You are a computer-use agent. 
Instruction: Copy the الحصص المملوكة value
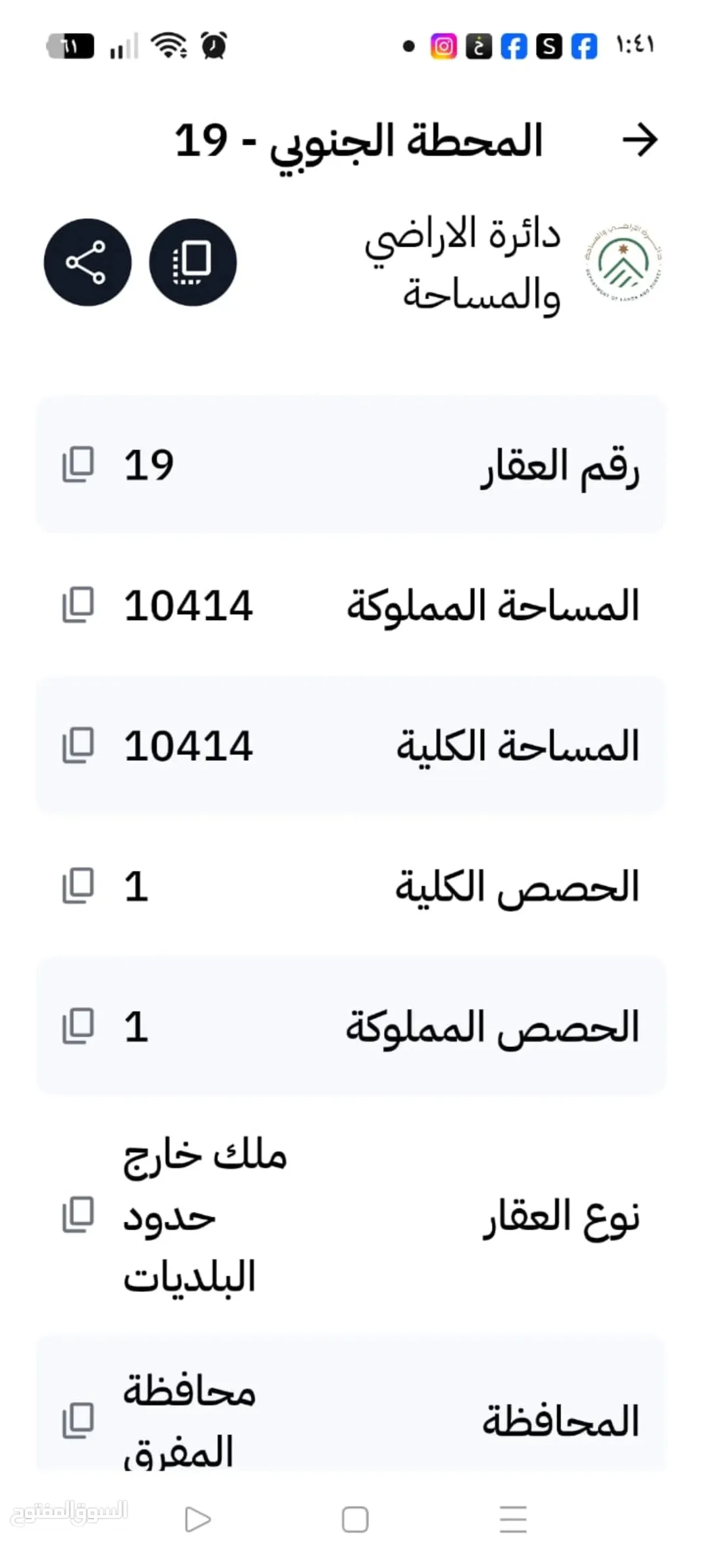point(78,1026)
